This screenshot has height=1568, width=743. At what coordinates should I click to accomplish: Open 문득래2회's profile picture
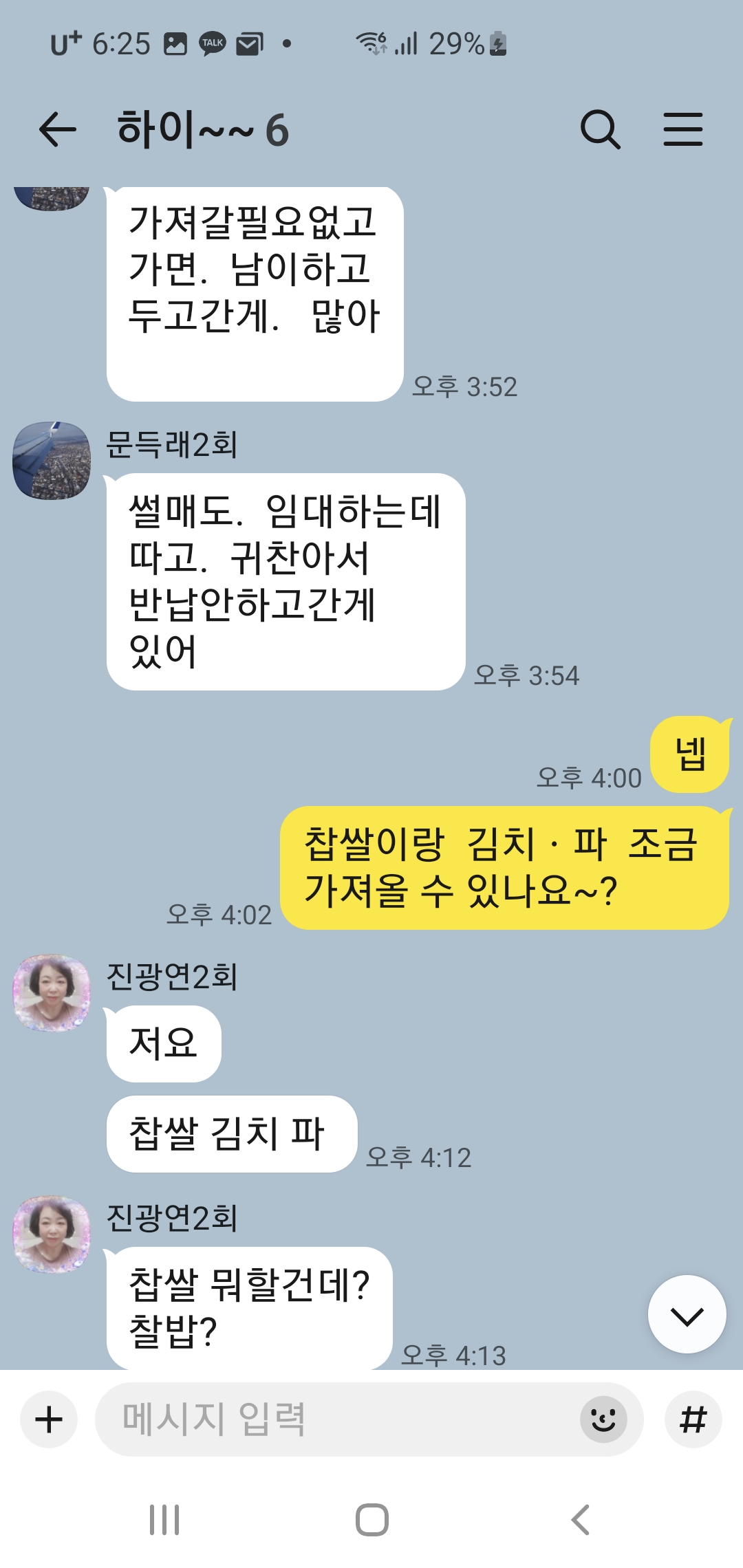coord(52,460)
